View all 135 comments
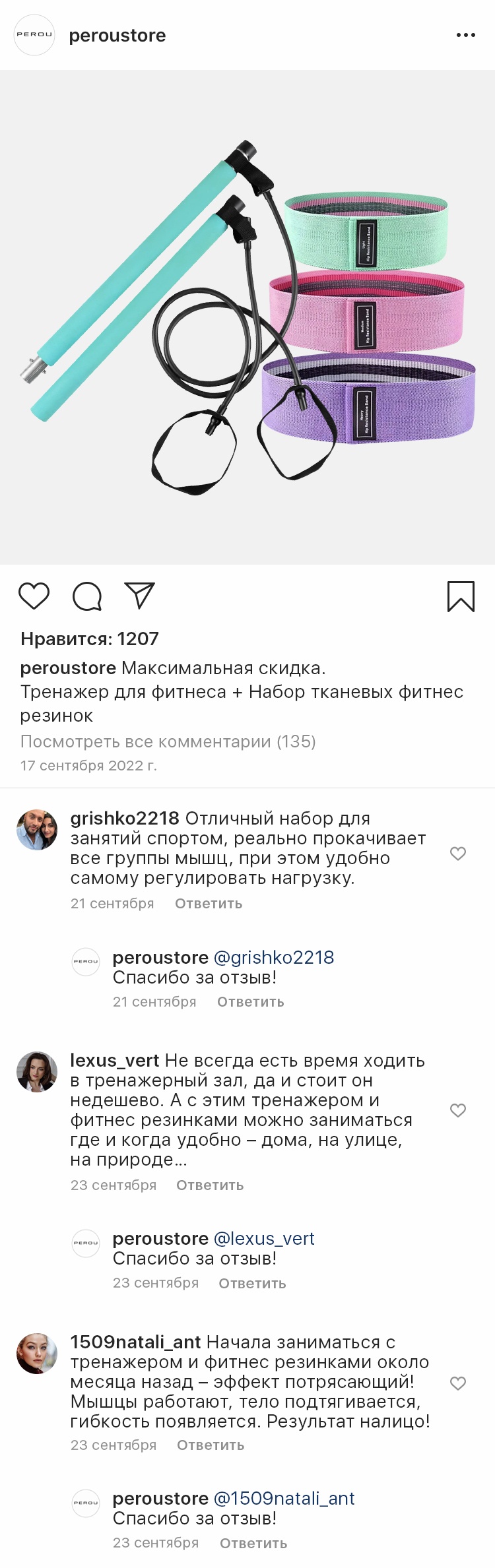This screenshot has height=1568, width=495. pyautogui.click(x=168, y=741)
